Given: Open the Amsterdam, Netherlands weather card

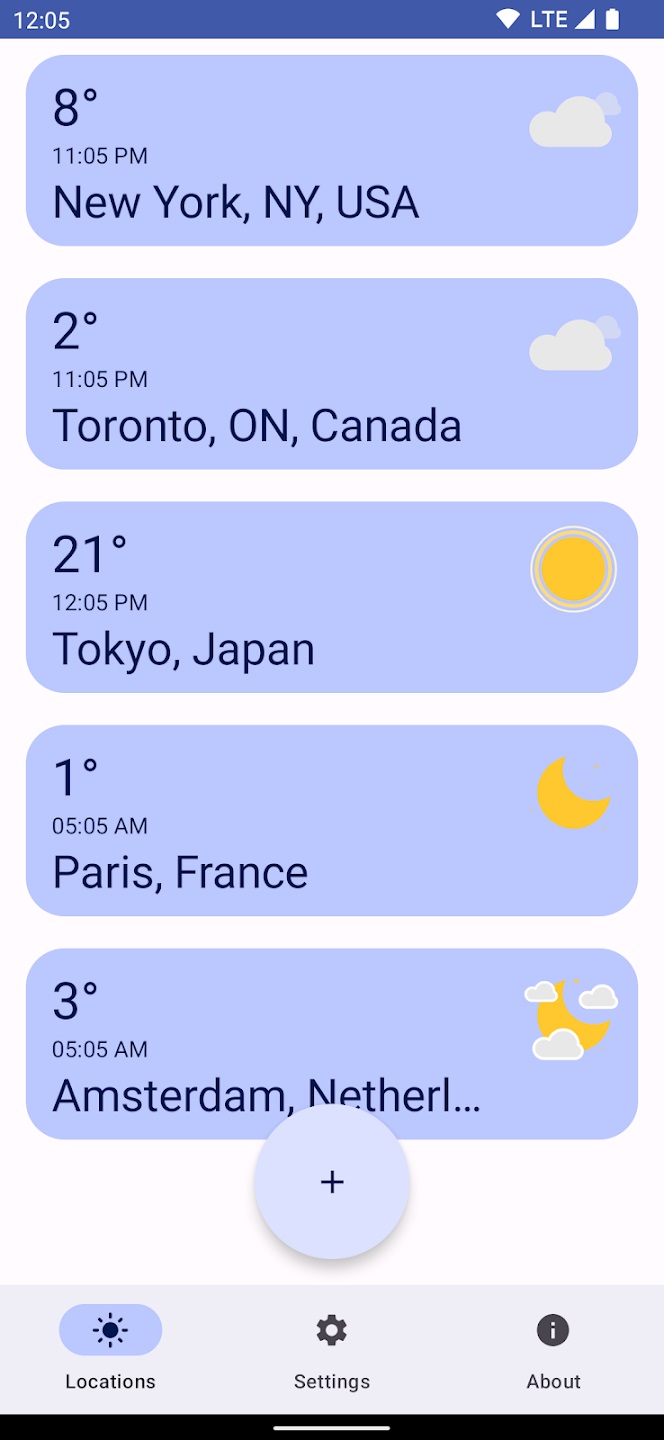Looking at the screenshot, I should pos(331,1030).
